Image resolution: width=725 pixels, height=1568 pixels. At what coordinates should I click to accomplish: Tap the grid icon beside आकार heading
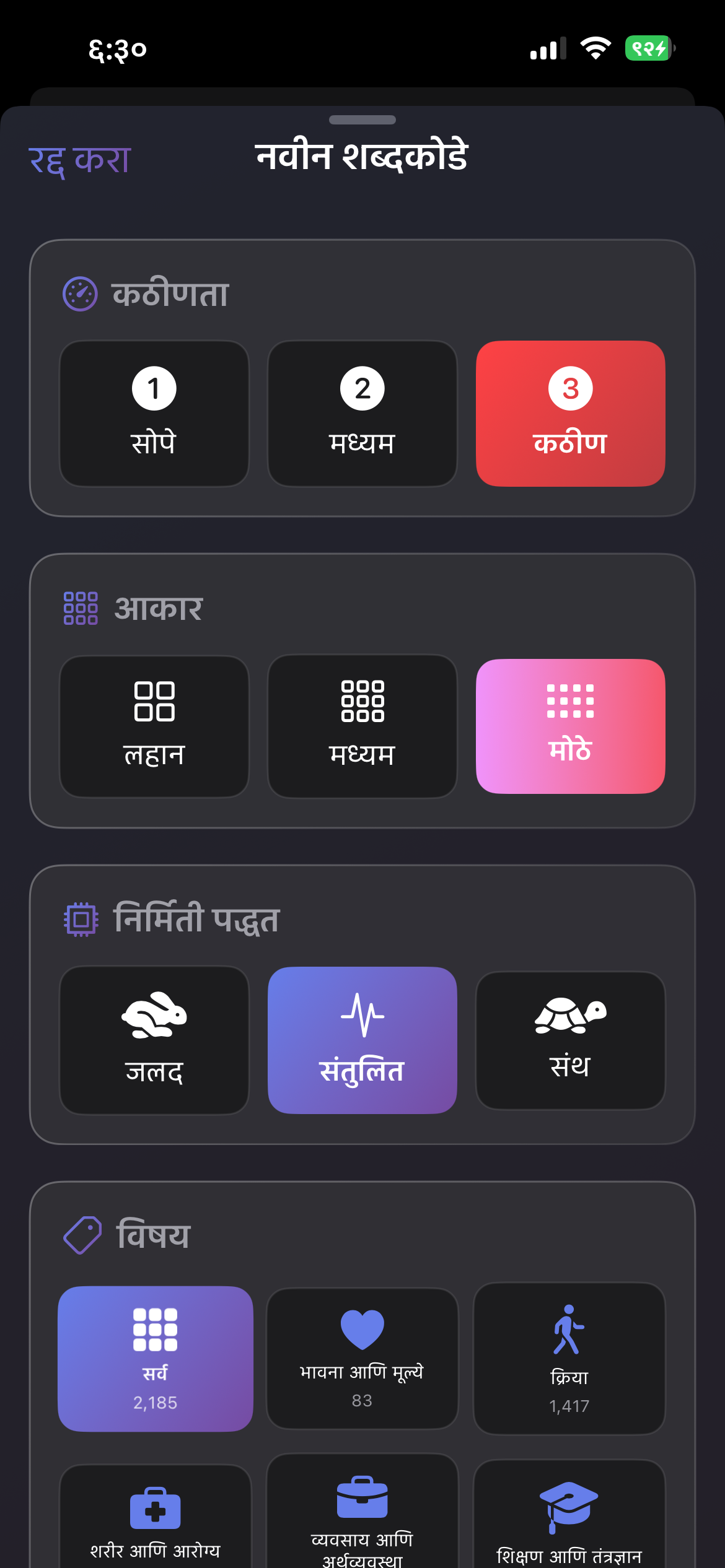(x=79, y=609)
